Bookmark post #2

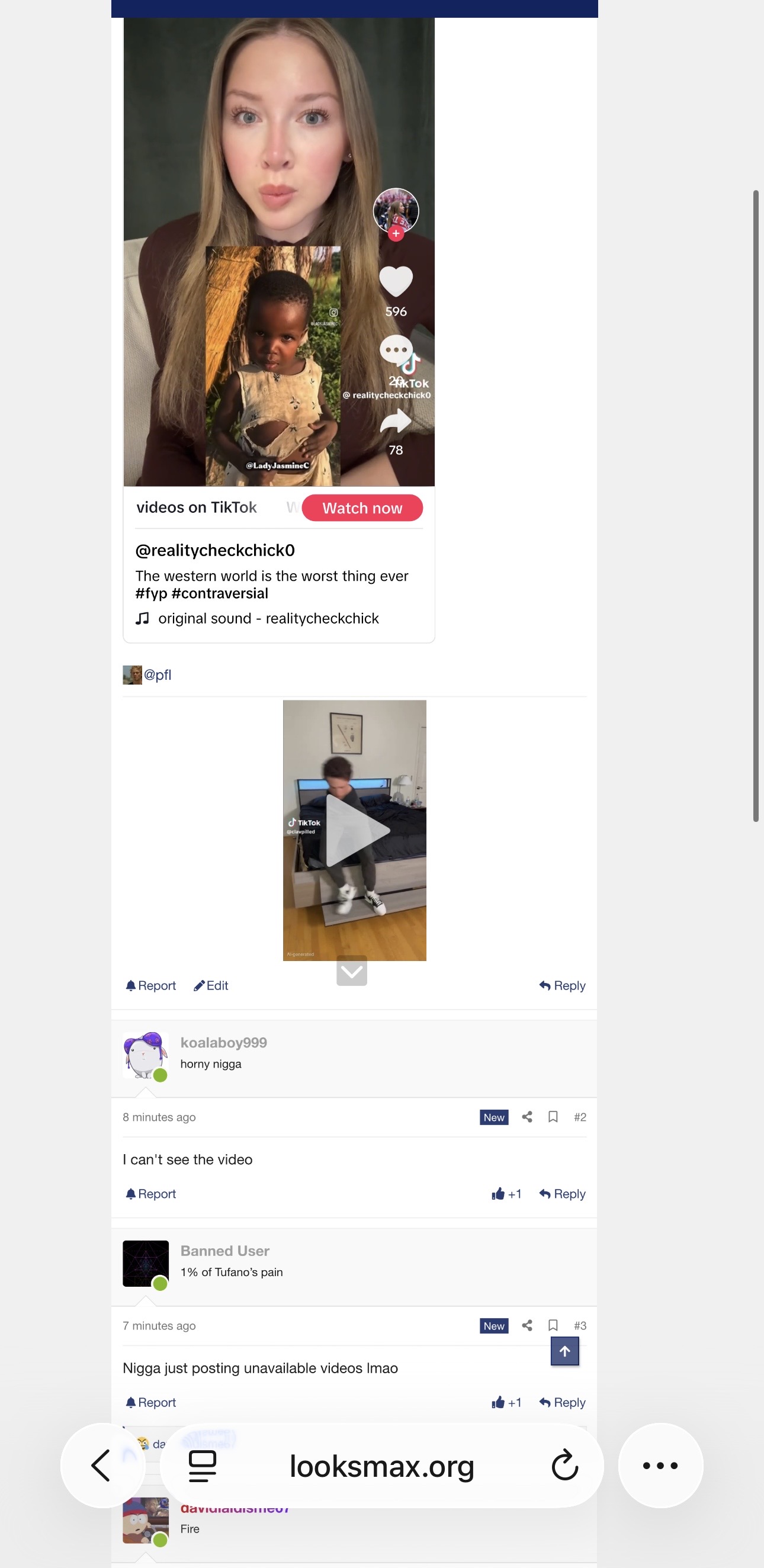pyautogui.click(x=553, y=1117)
